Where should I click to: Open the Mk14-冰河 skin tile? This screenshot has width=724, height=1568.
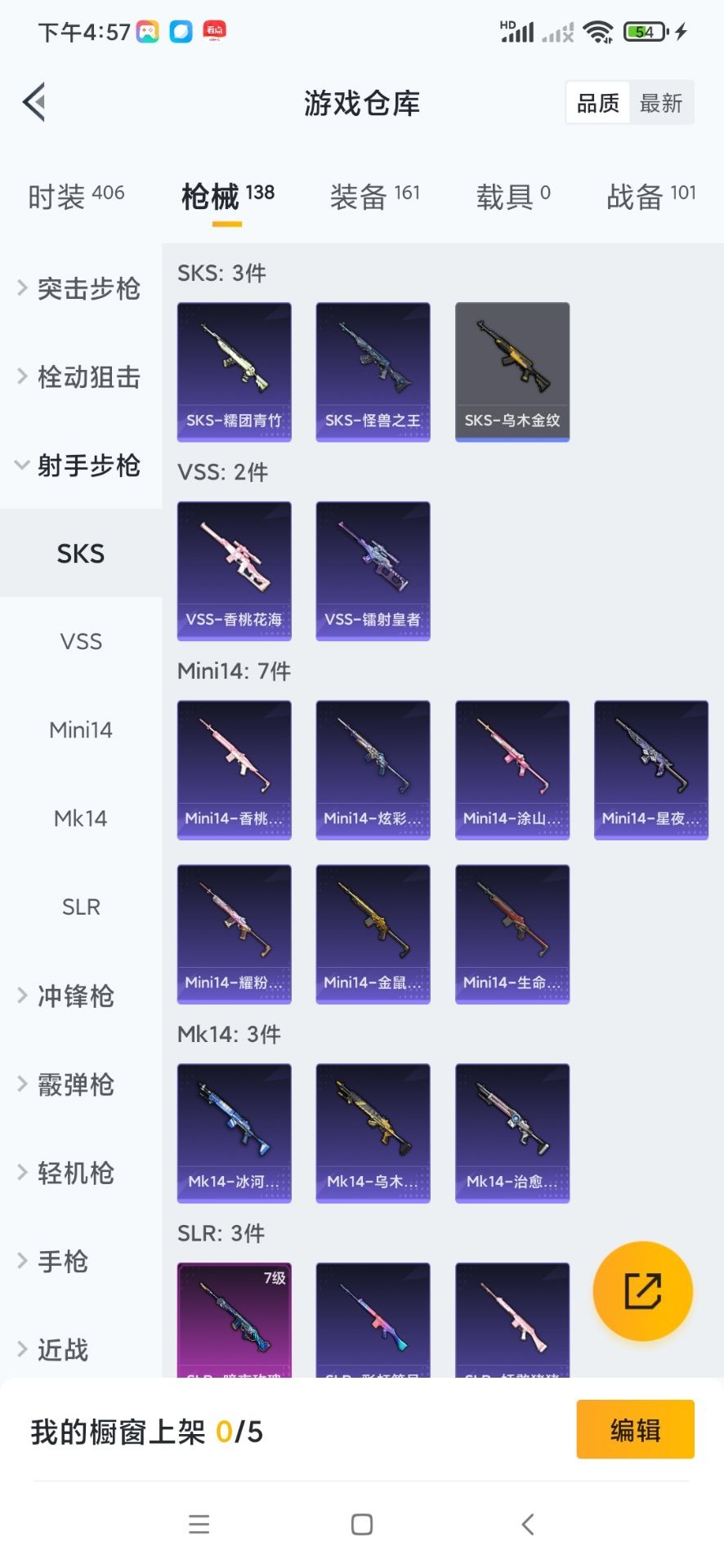tap(235, 1133)
